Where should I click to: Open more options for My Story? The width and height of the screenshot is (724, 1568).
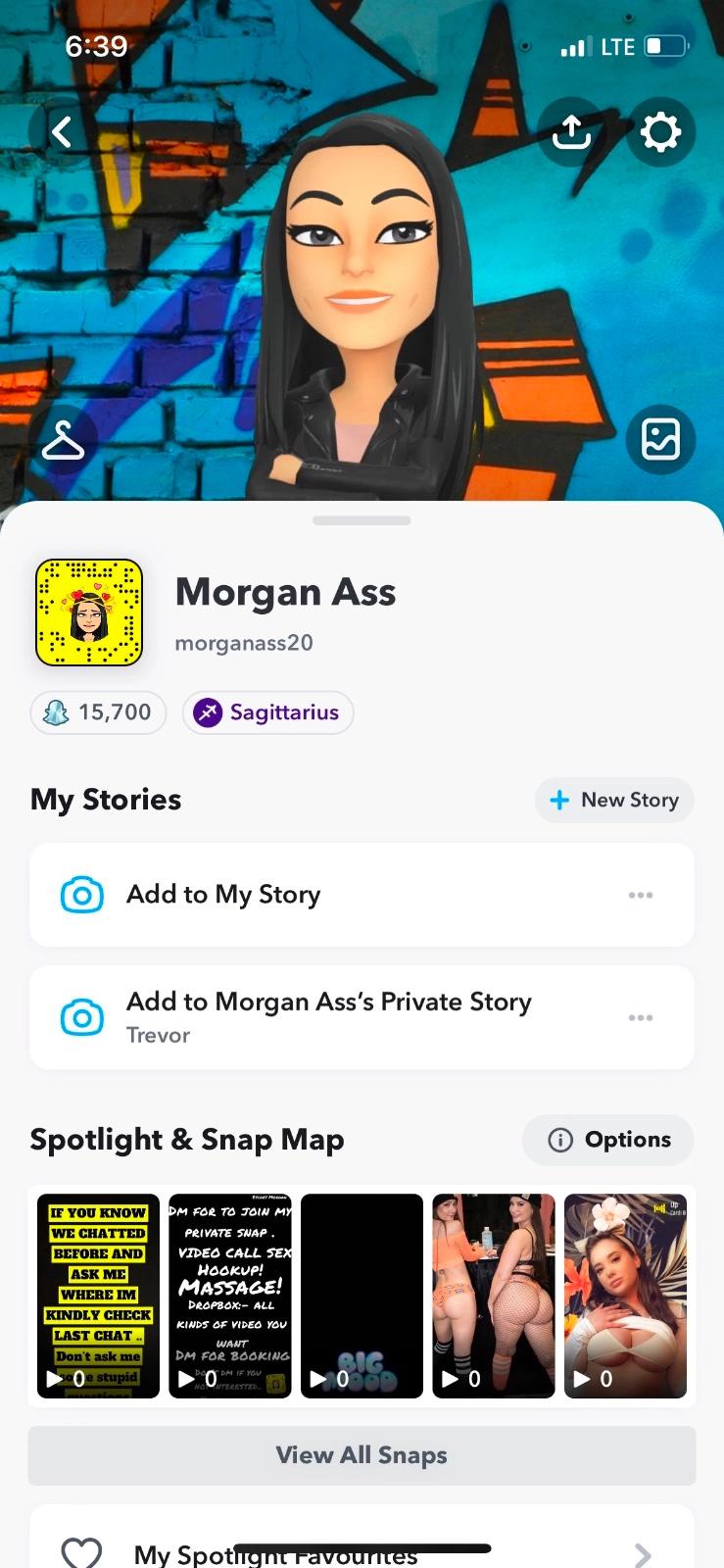click(641, 895)
